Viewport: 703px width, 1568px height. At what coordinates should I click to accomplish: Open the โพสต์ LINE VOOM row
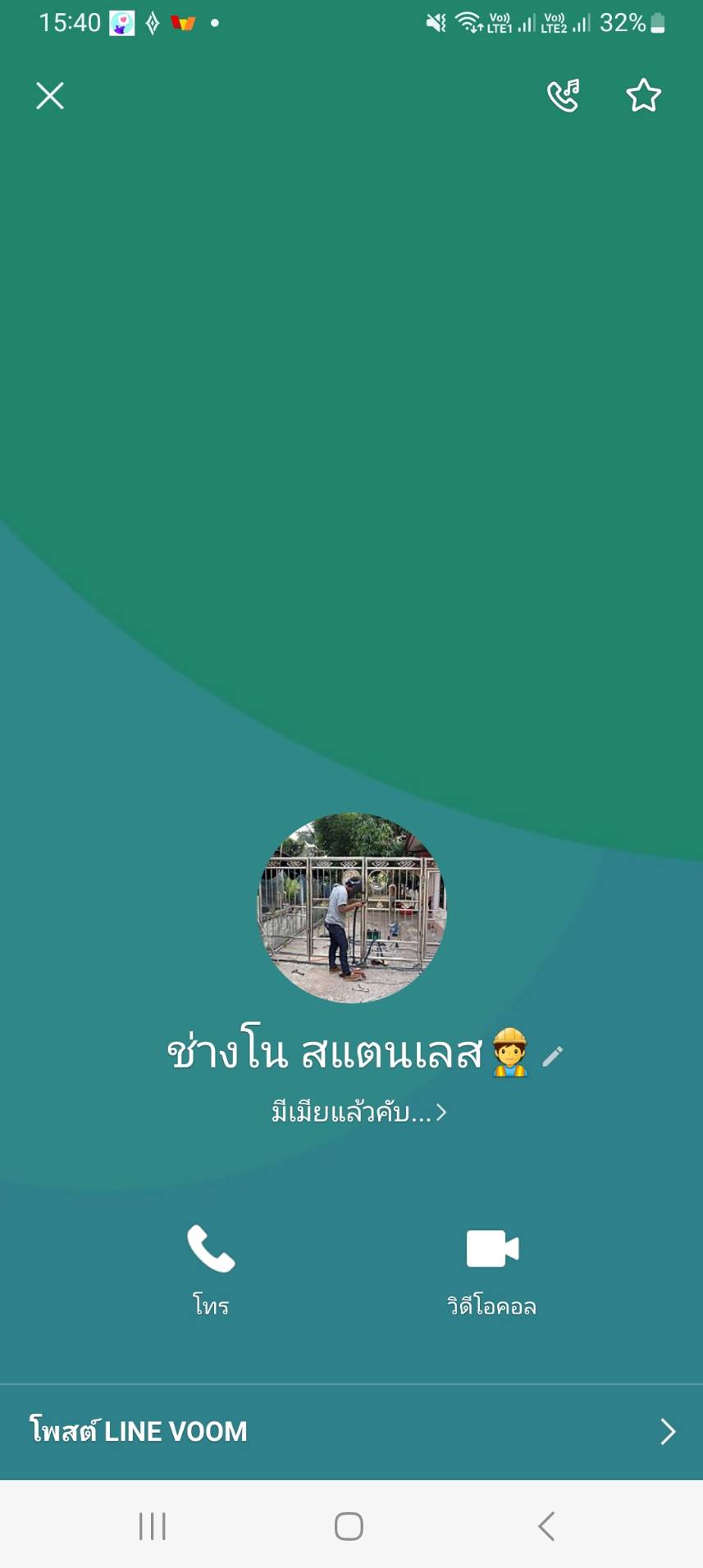click(351, 1431)
